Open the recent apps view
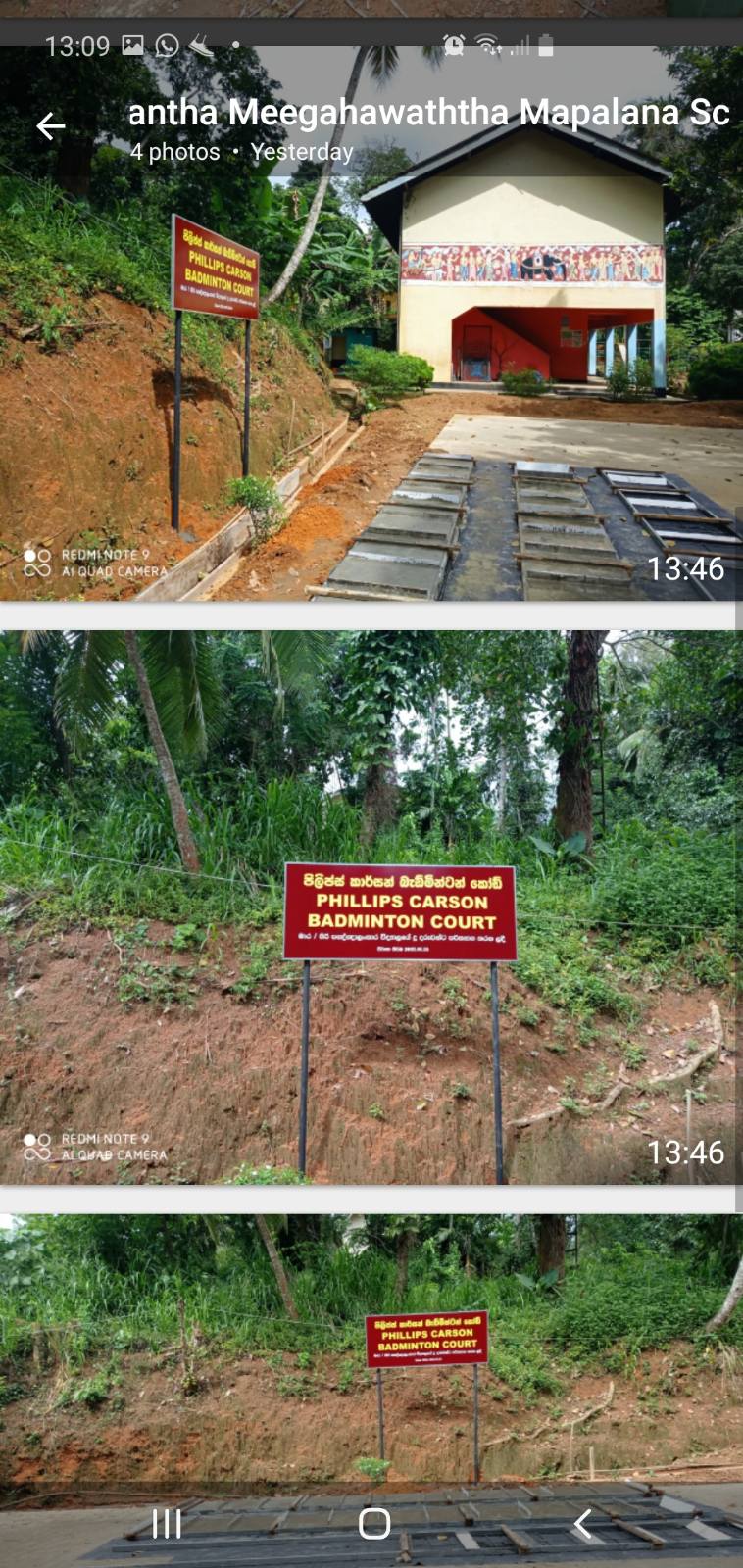The width and height of the screenshot is (743, 1568). coord(167,1523)
